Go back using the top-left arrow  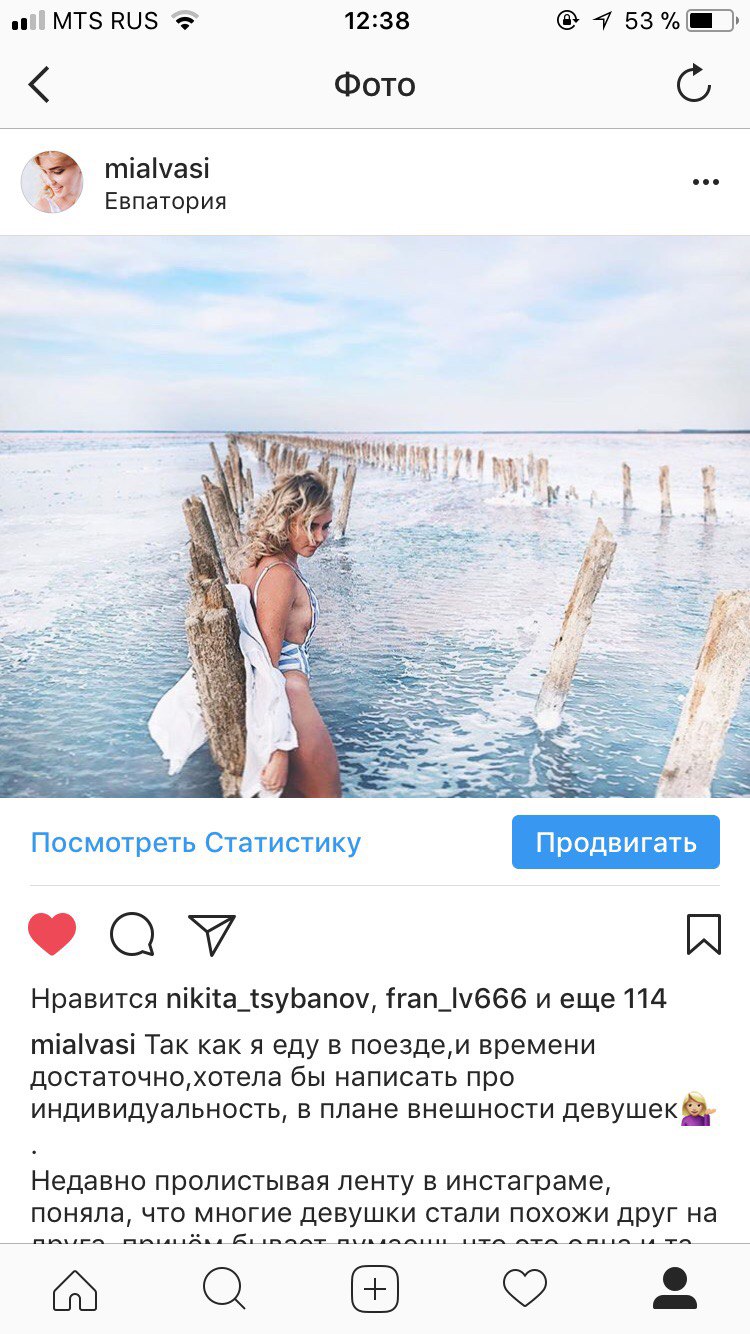pyautogui.click(x=39, y=85)
